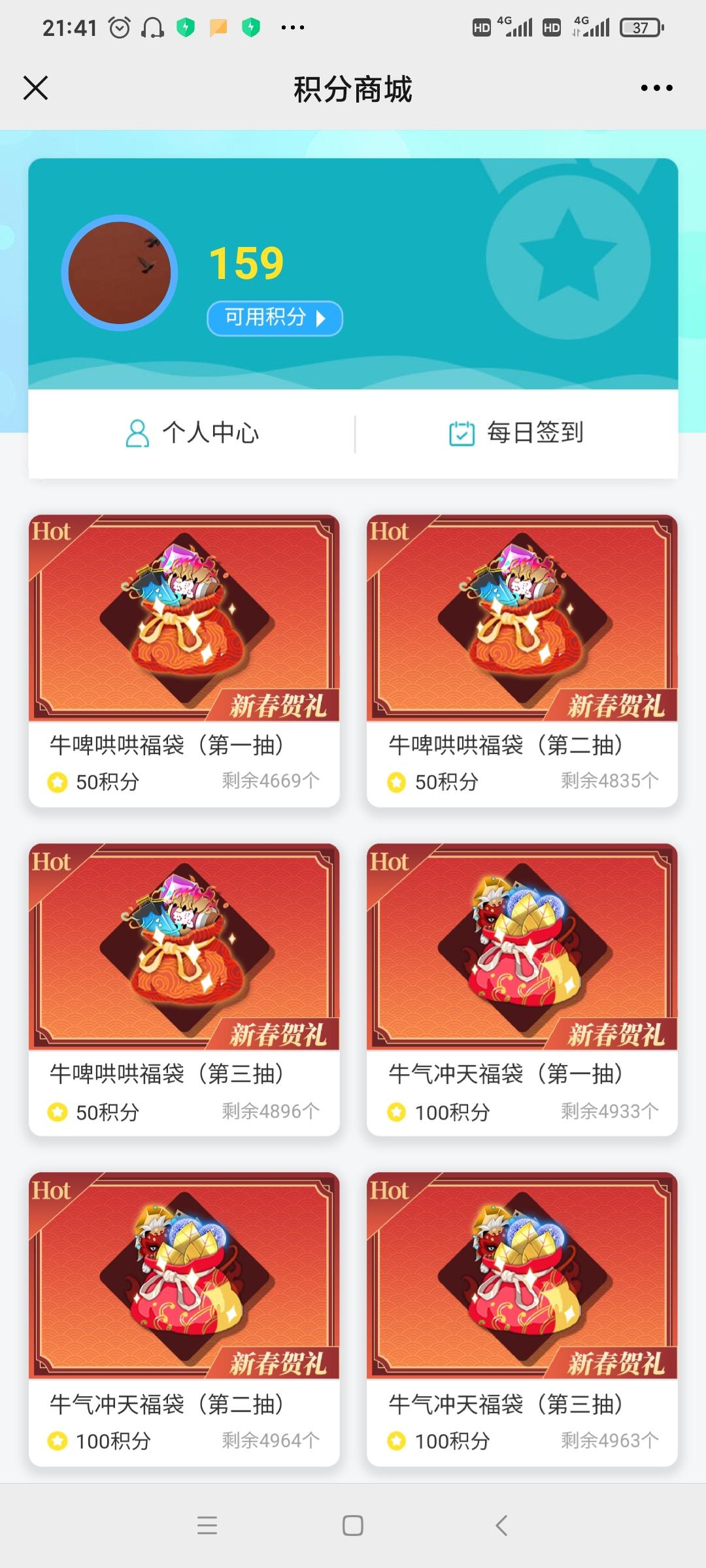Viewport: 706px width, 1568px height.
Task: Click the coin icon next to 100积分 on 牛气冲天福袋（第一抽）
Action: point(397,1112)
